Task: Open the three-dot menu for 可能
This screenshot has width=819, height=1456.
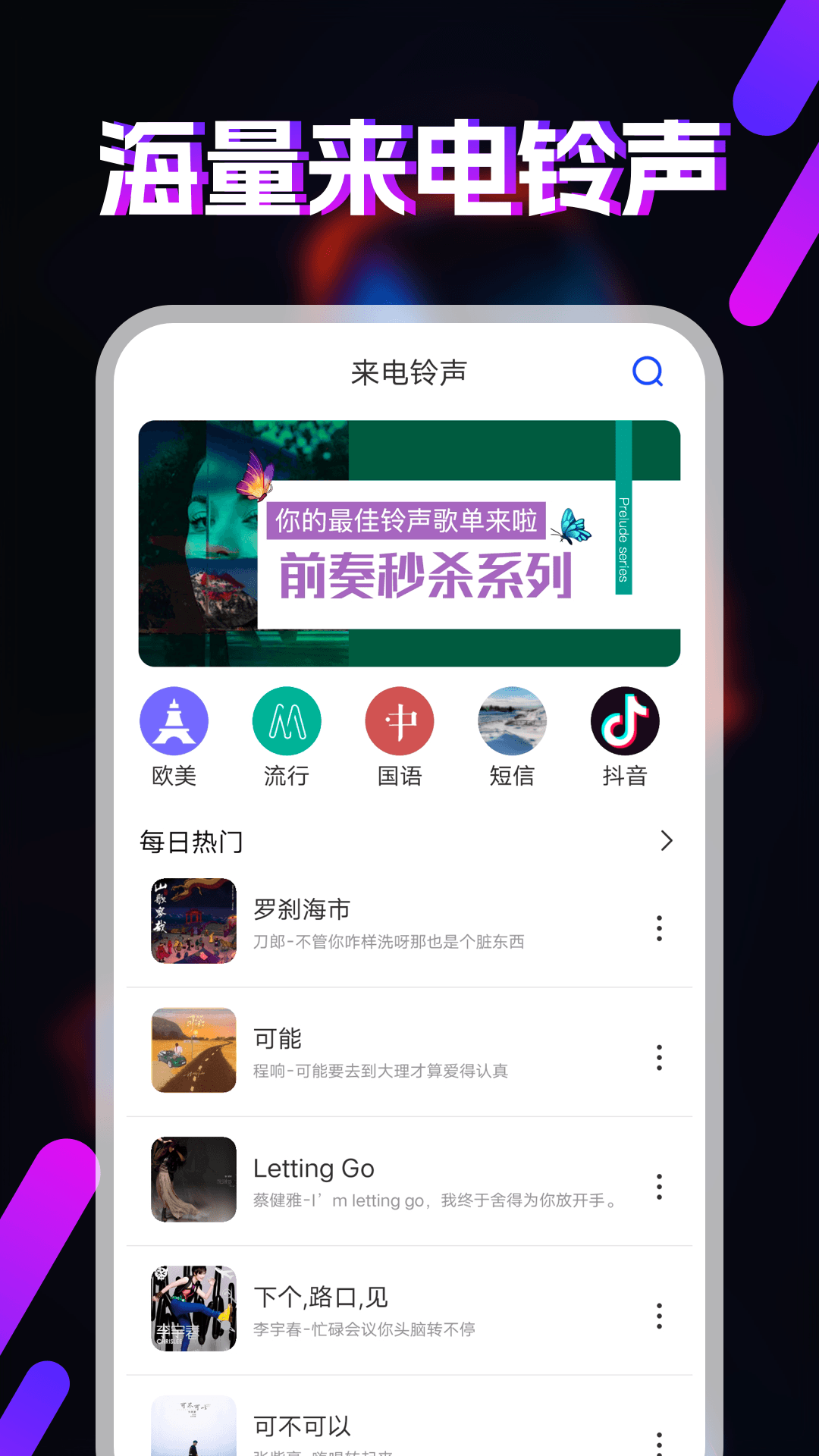Action: 659,1057
